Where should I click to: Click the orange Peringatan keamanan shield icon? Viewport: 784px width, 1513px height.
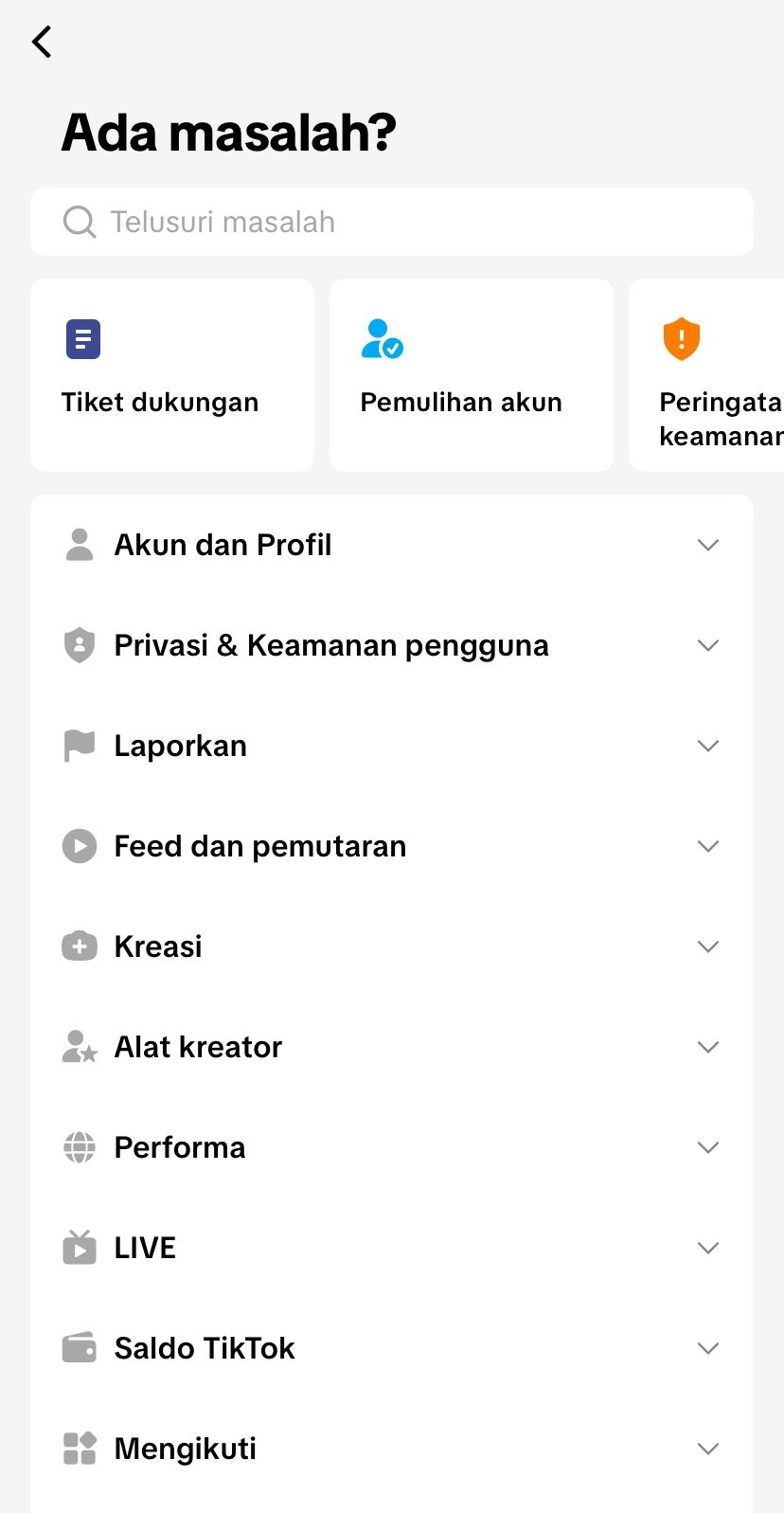pos(681,337)
